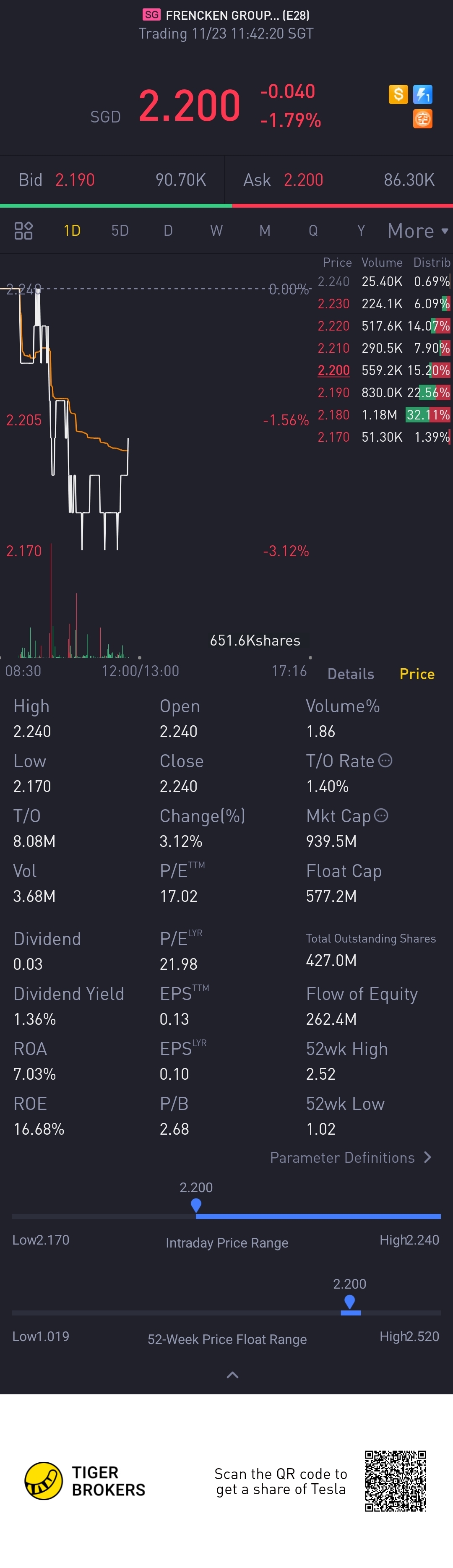View the monthly M chart

click(265, 231)
